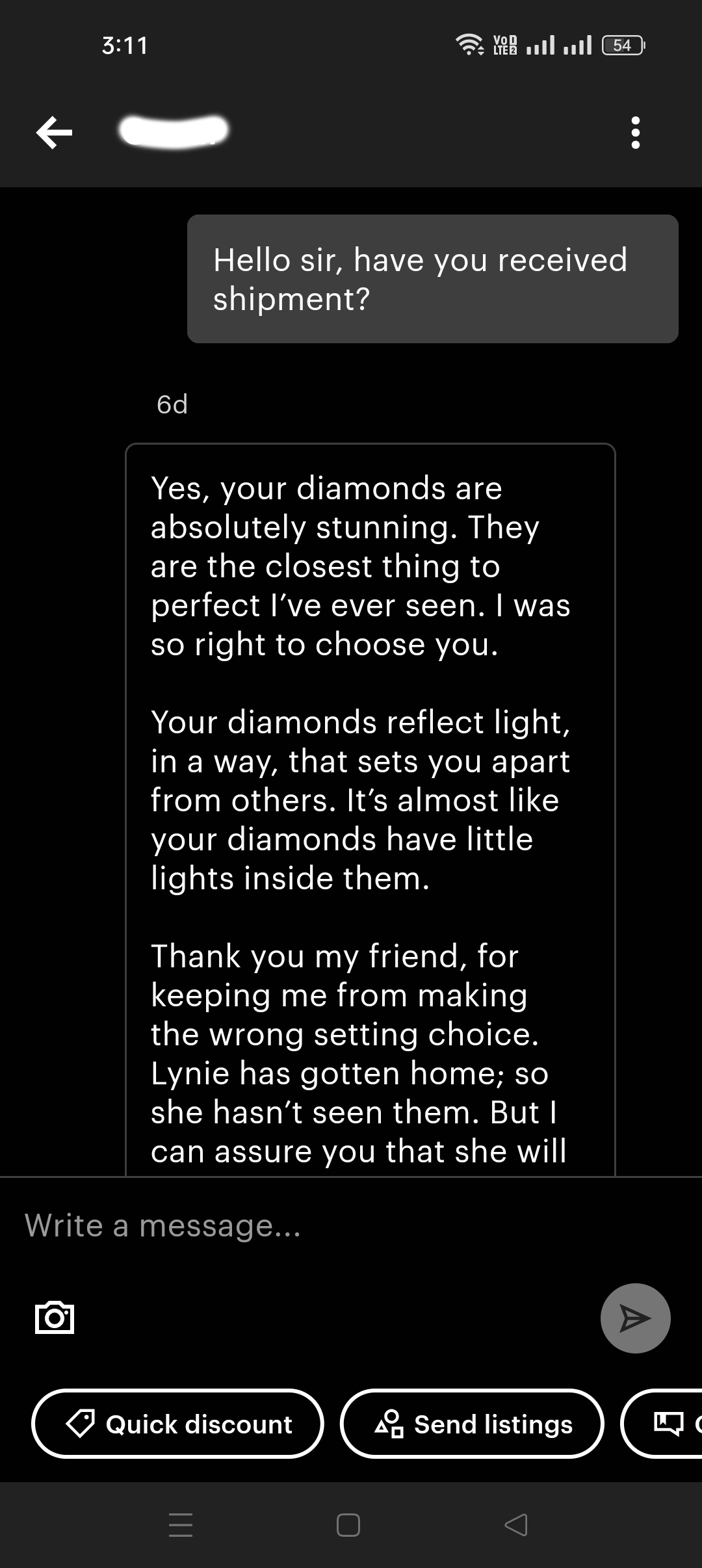Go back from this conversation

54,133
